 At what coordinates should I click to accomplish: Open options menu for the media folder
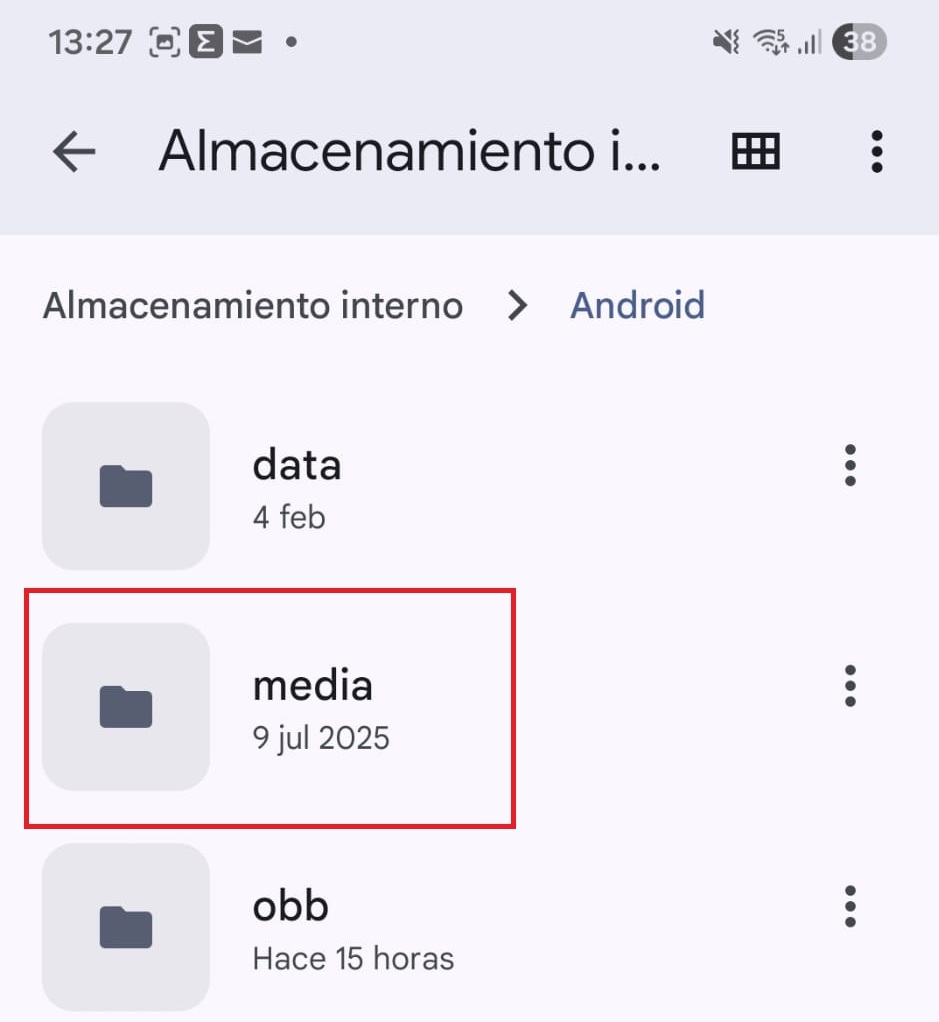tap(850, 685)
